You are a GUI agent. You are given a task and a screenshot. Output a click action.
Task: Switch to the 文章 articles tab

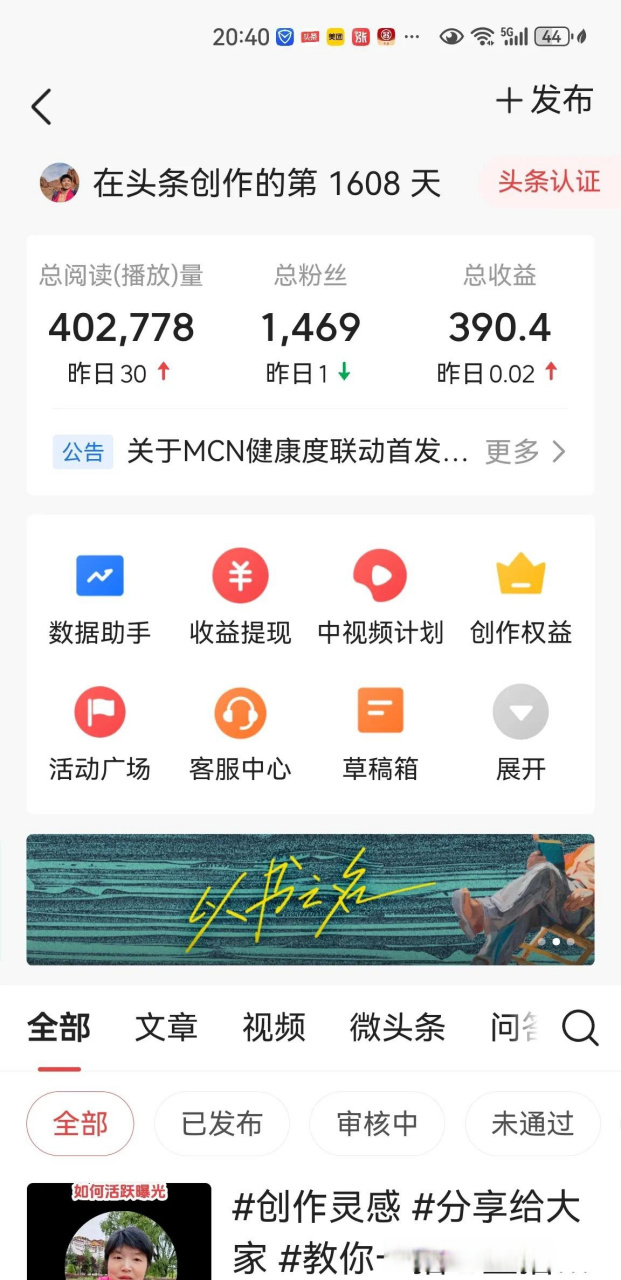click(x=166, y=1027)
